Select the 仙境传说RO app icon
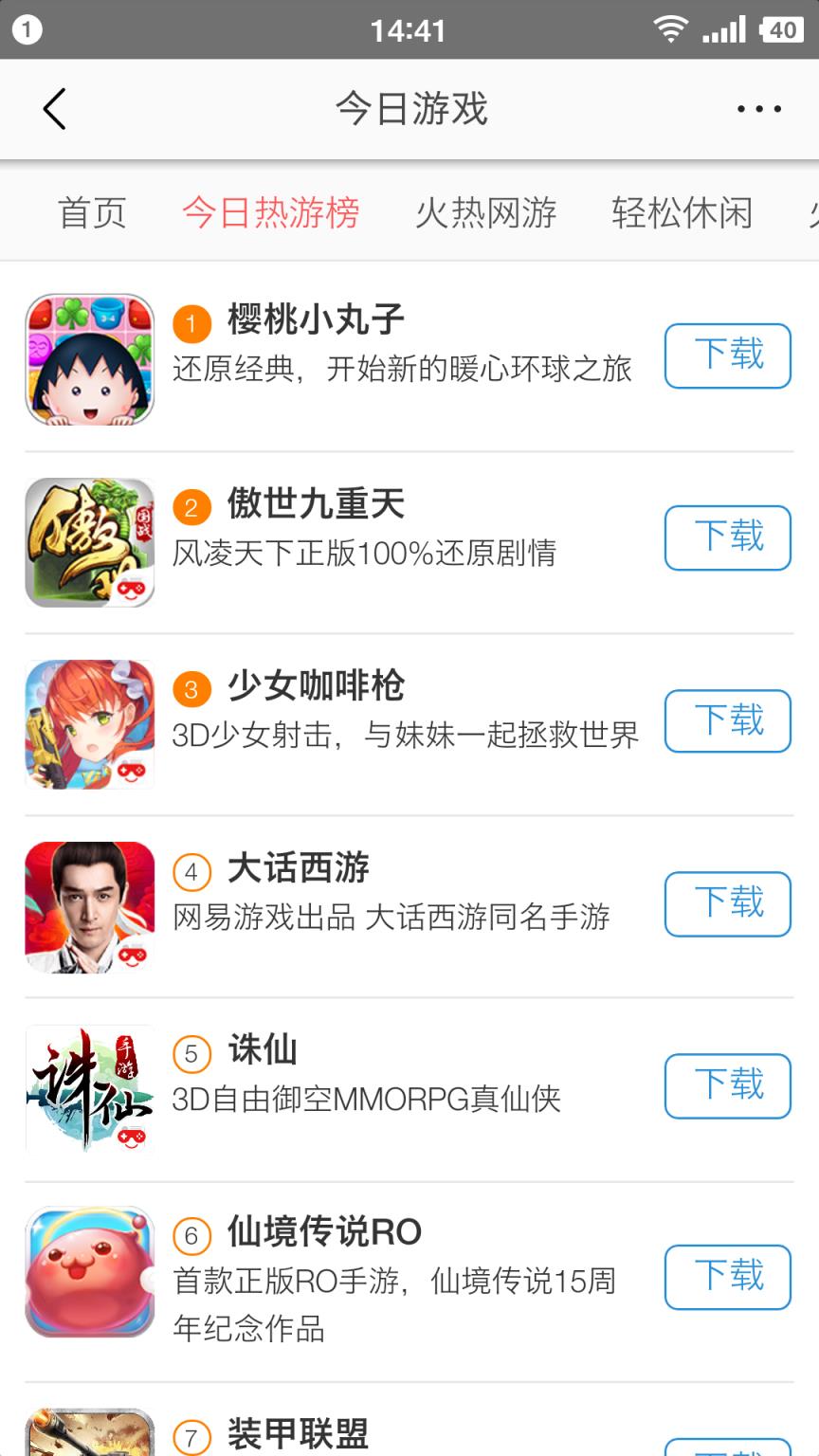 pos(90,1273)
